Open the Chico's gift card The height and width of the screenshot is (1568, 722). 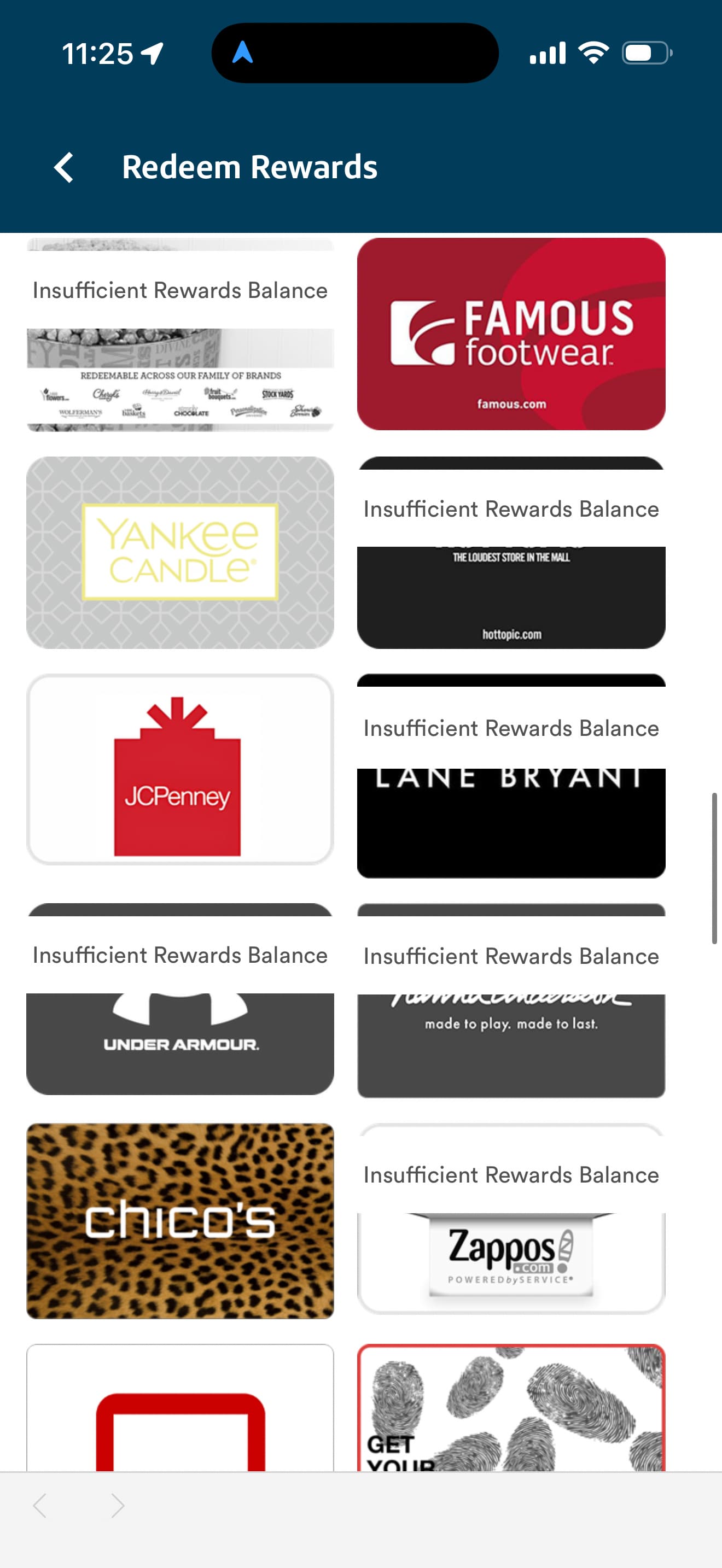click(180, 1220)
